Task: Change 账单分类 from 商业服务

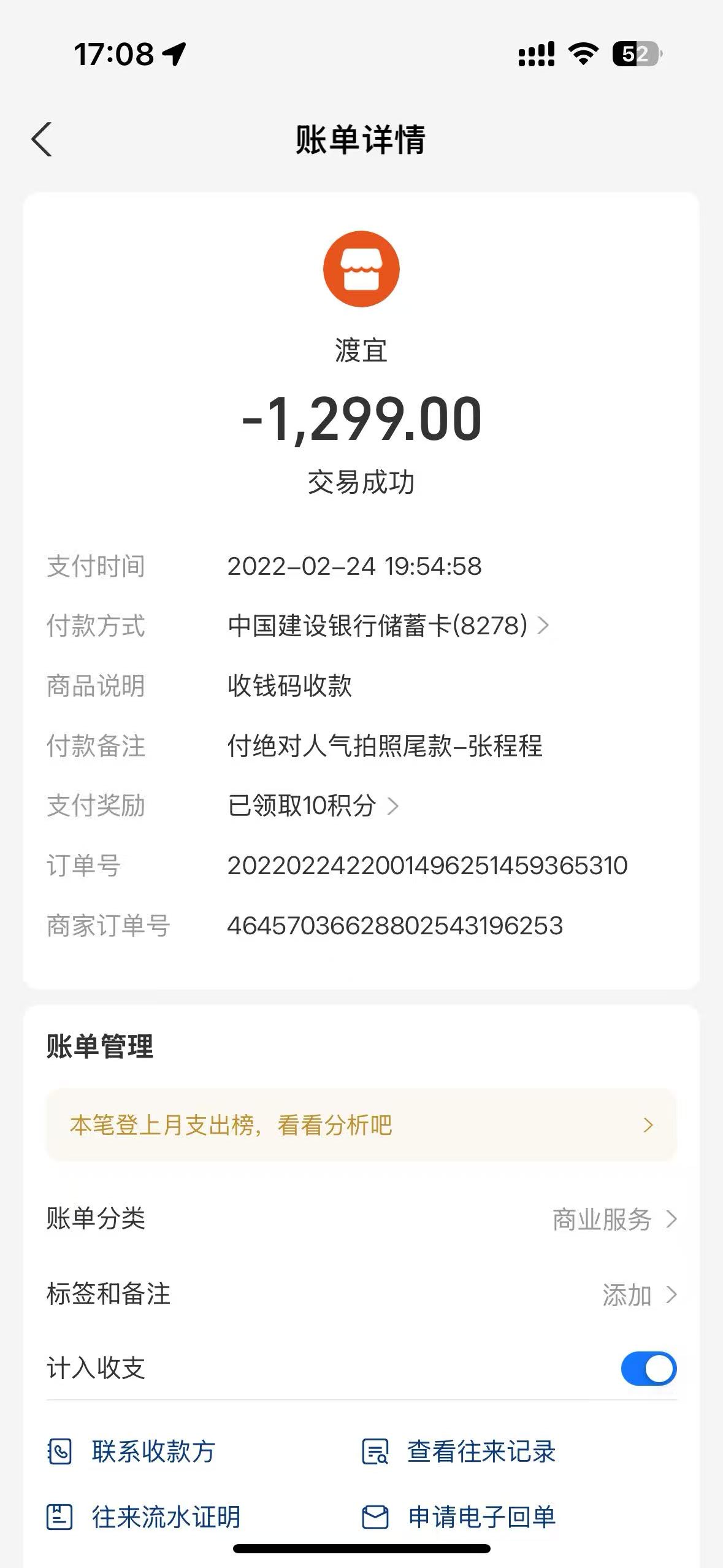Action: [613, 1219]
